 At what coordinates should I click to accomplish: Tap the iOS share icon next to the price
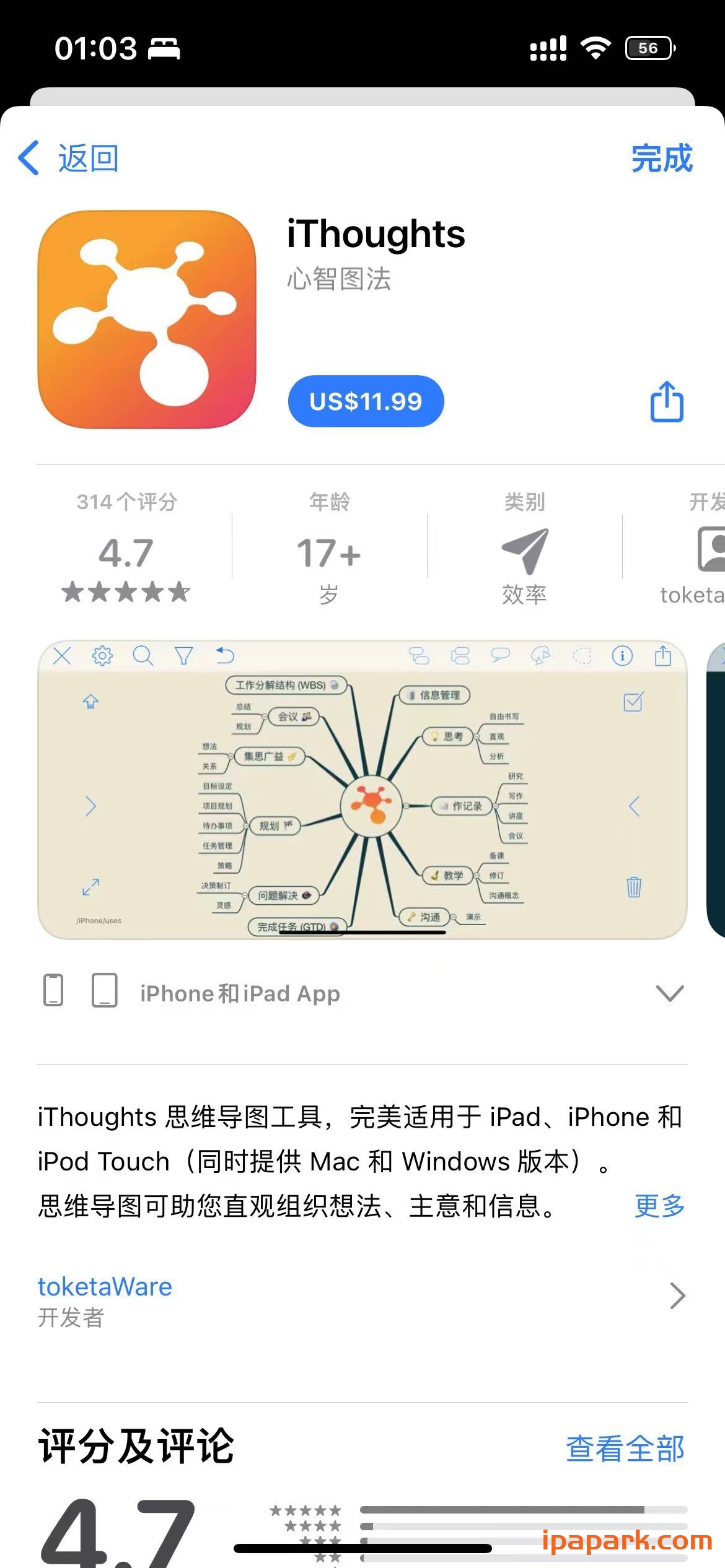(668, 403)
